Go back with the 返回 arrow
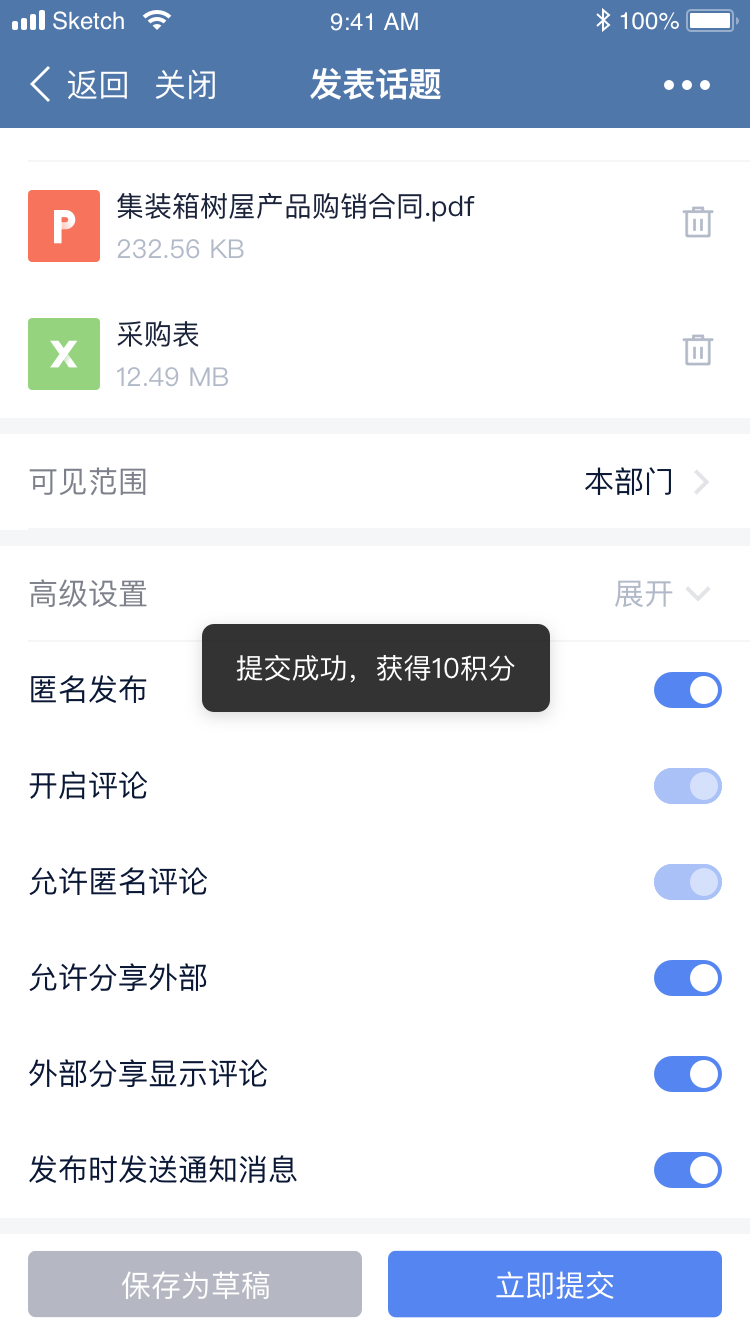Image resolution: width=750 pixels, height=1334 pixels. tap(79, 85)
